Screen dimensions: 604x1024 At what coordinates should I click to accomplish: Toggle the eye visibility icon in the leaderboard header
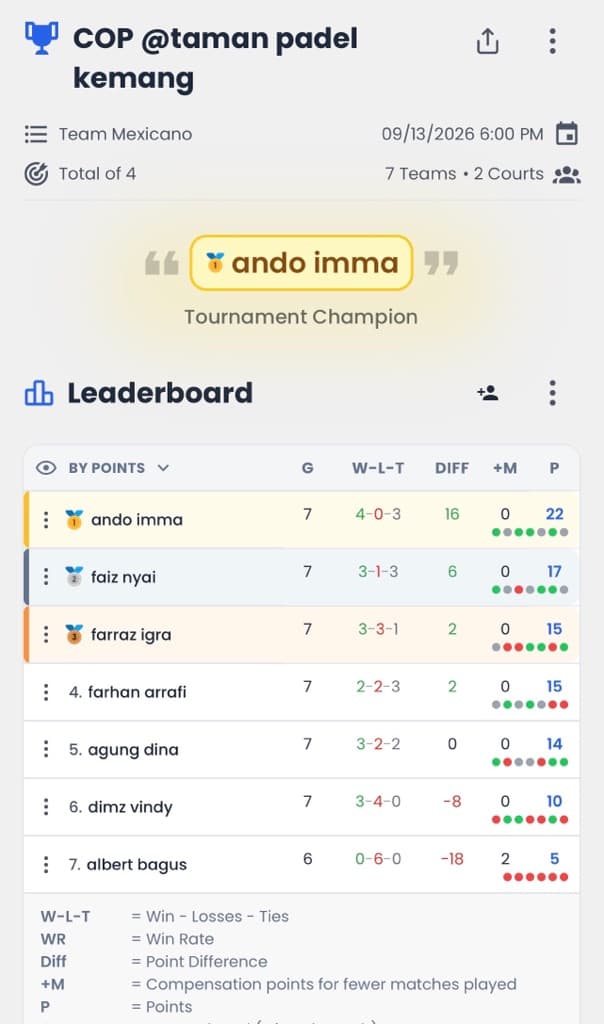coord(46,468)
